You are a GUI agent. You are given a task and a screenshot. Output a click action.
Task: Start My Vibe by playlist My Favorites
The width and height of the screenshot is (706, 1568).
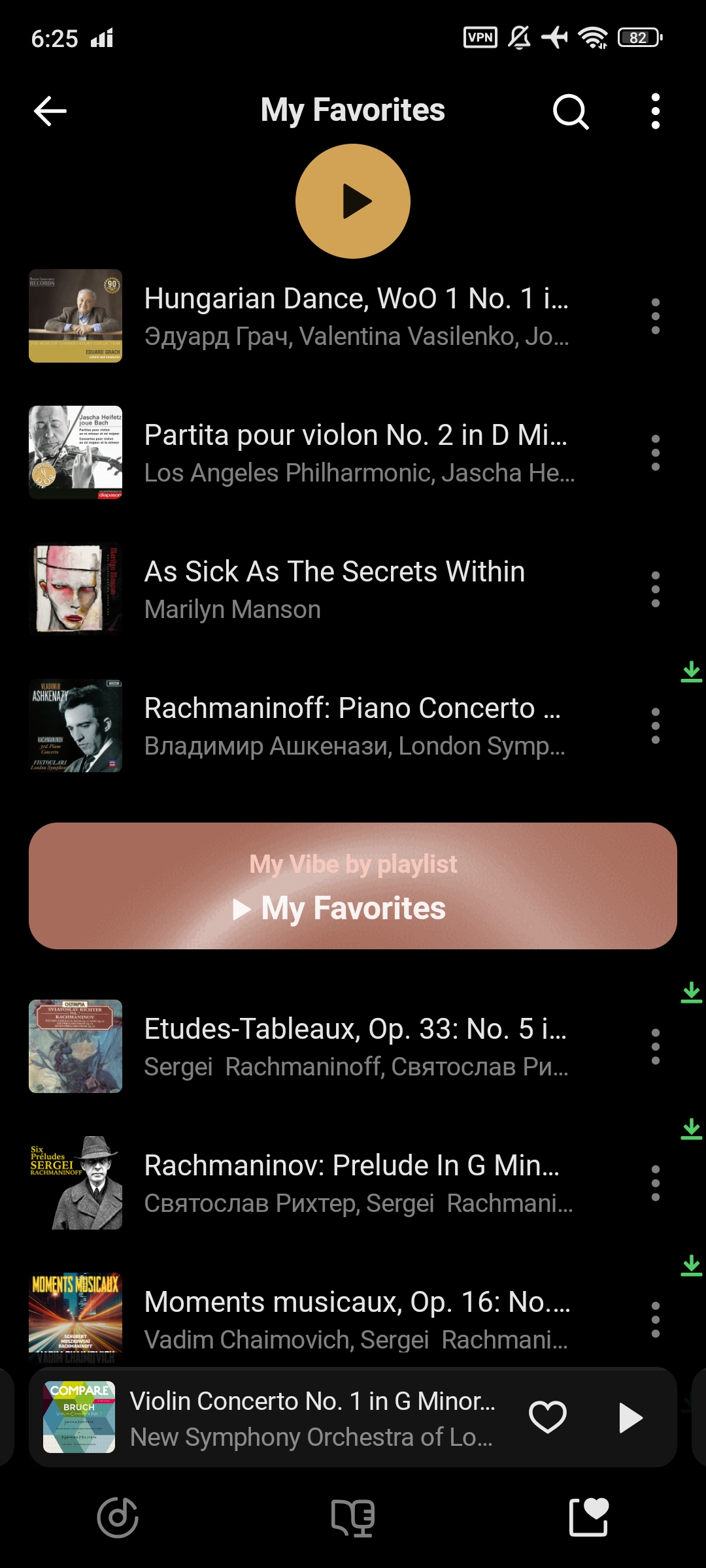pos(353,886)
